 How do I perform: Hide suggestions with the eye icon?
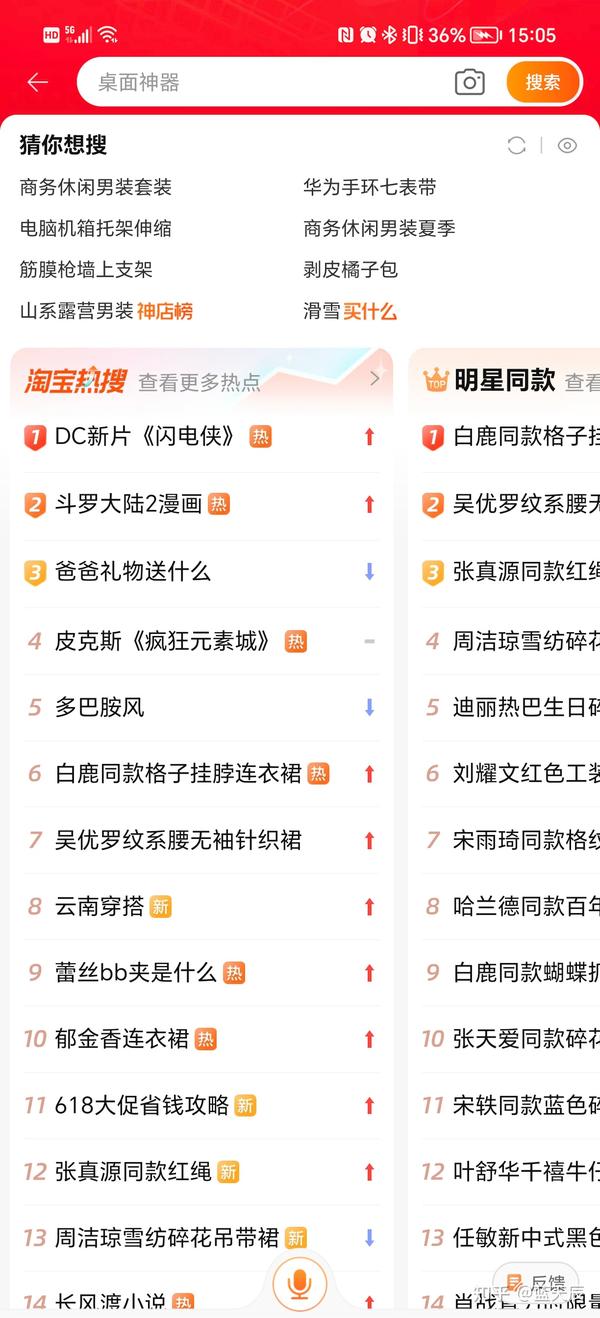click(x=567, y=145)
